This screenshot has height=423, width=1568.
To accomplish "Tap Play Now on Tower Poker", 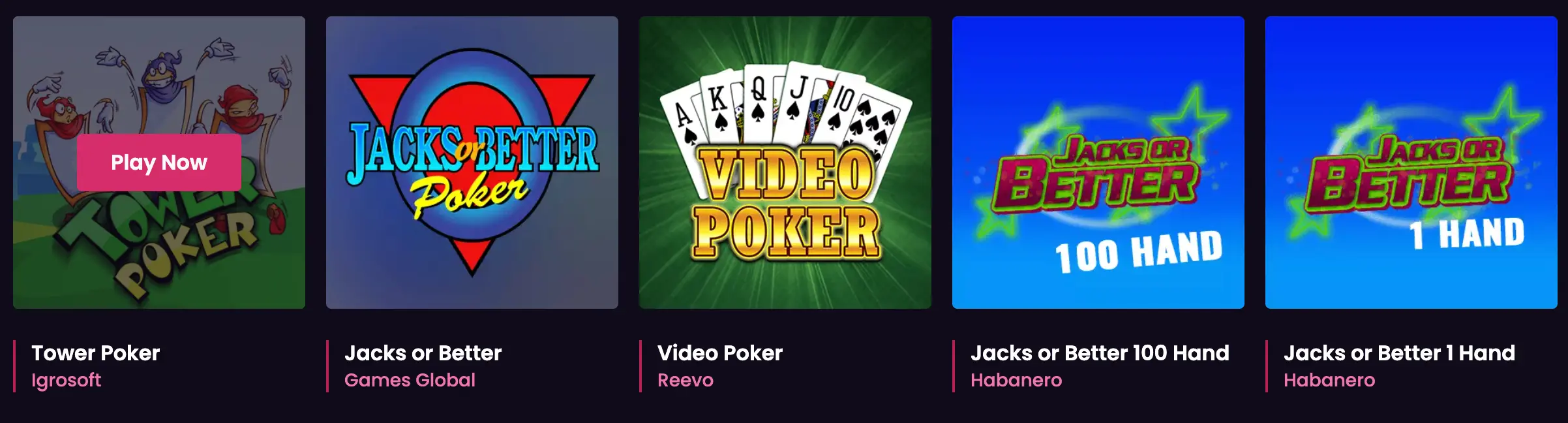I will click(x=158, y=163).
